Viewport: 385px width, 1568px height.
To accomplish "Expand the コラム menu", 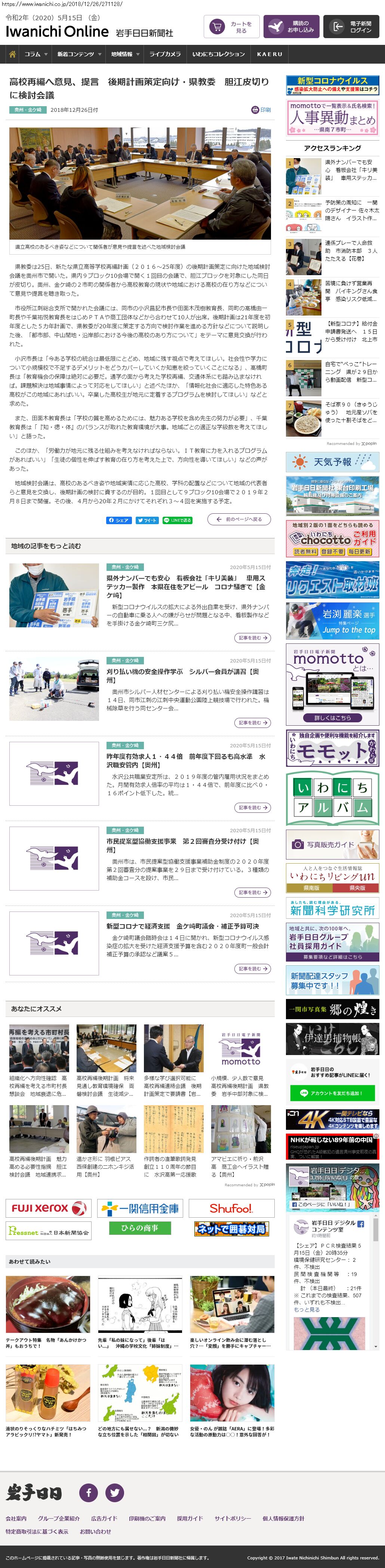I will tap(35, 54).
